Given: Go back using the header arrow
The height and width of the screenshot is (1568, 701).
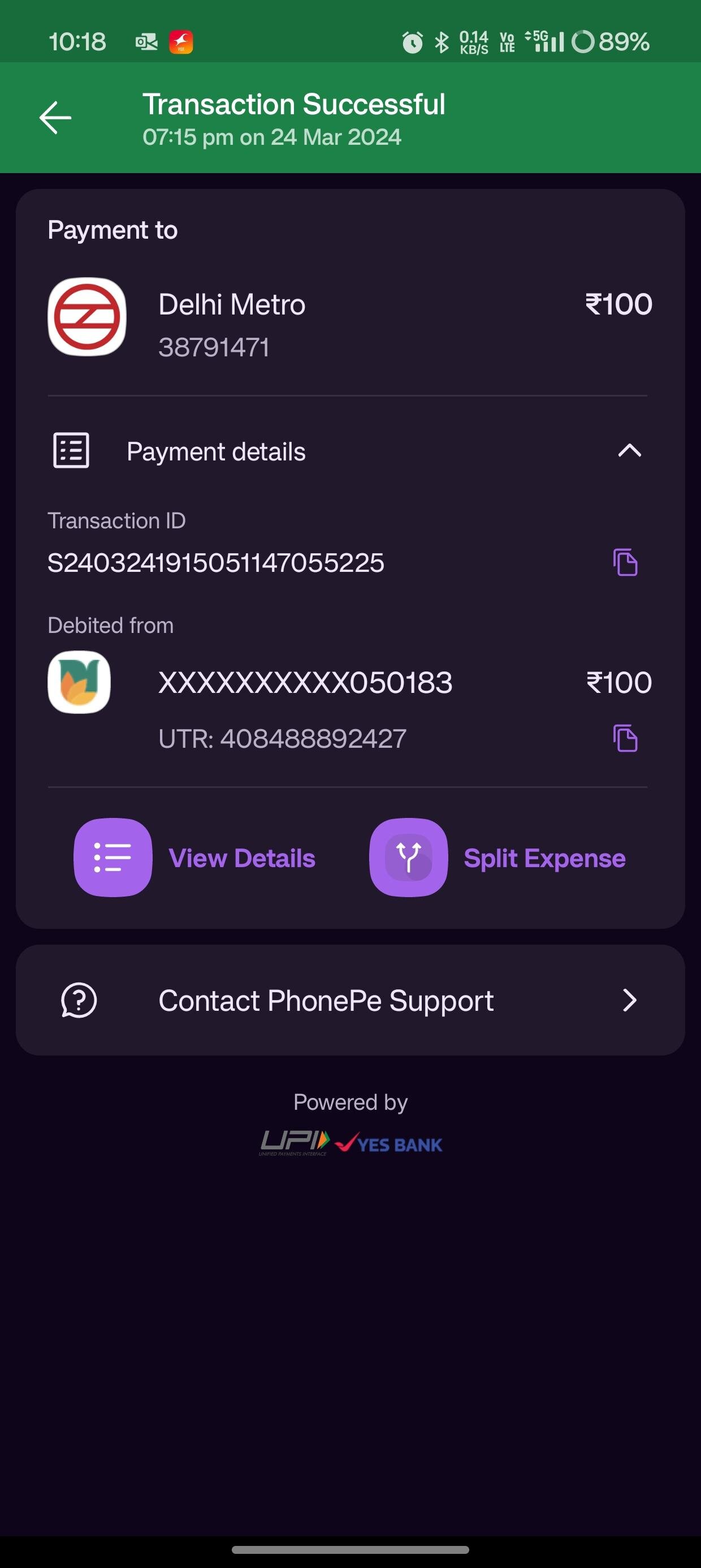Looking at the screenshot, I should tap(55, 118).
